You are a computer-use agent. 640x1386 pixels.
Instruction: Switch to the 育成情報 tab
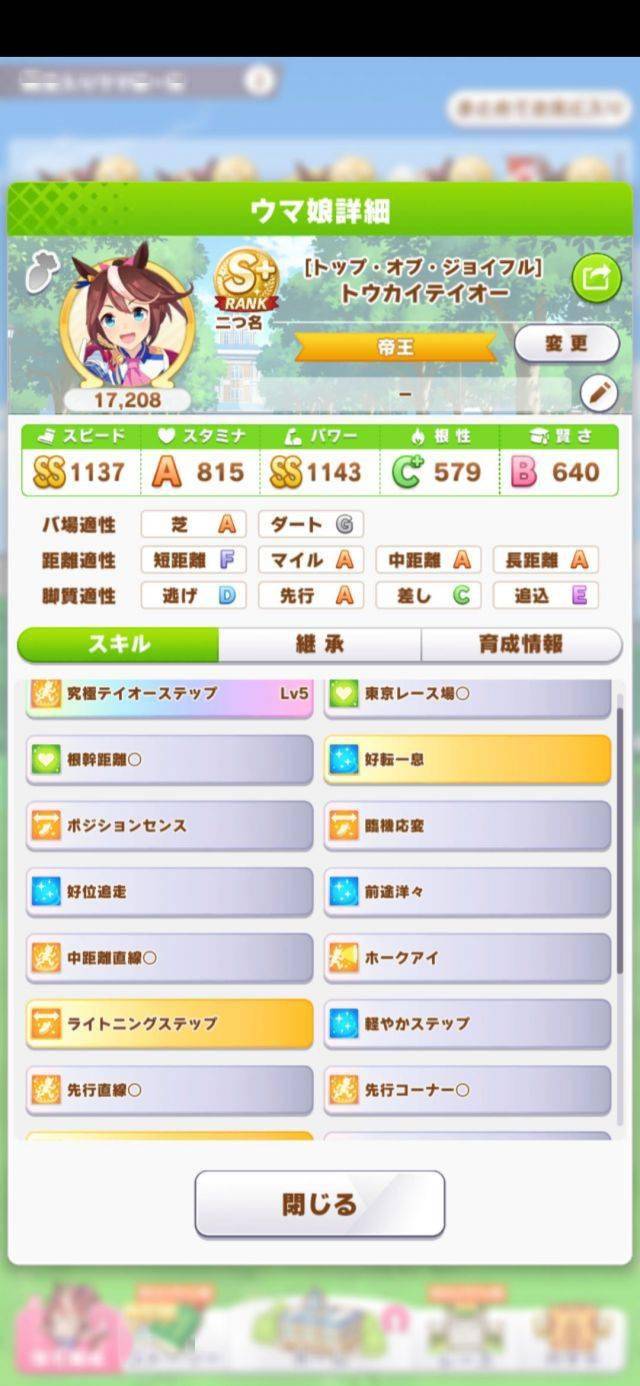click(521, 644)
